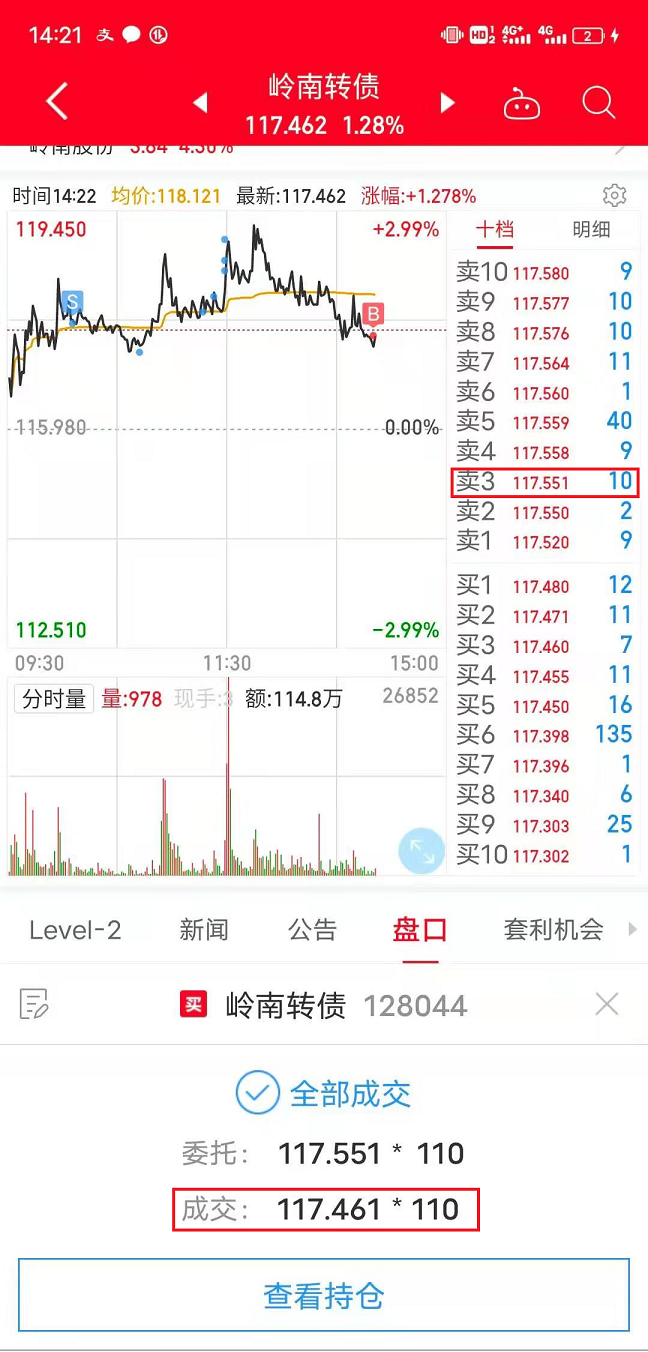This screenshot has width=648, height=1352.
Task: Open search from the magnifier icon
Action: point(598,102)
